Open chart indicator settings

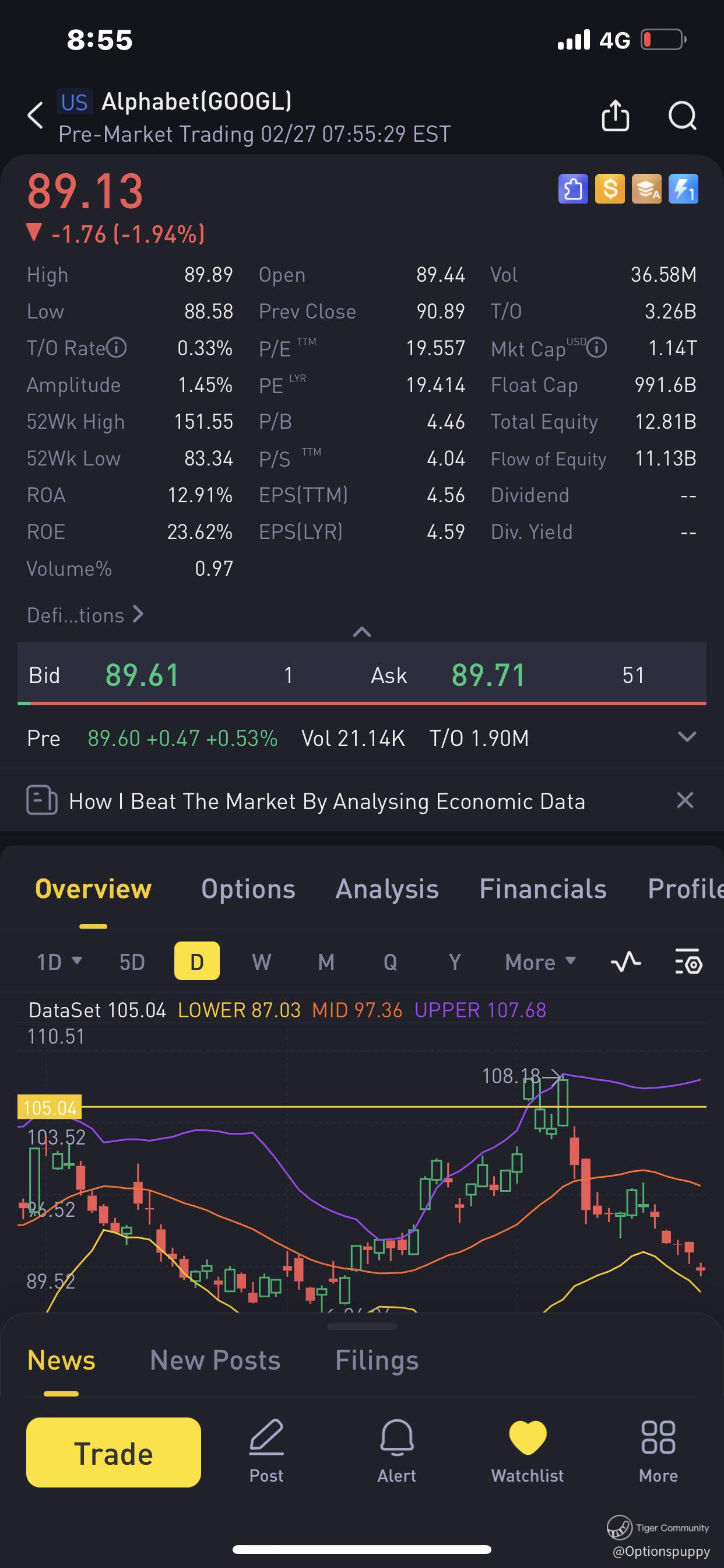point(688,962)
